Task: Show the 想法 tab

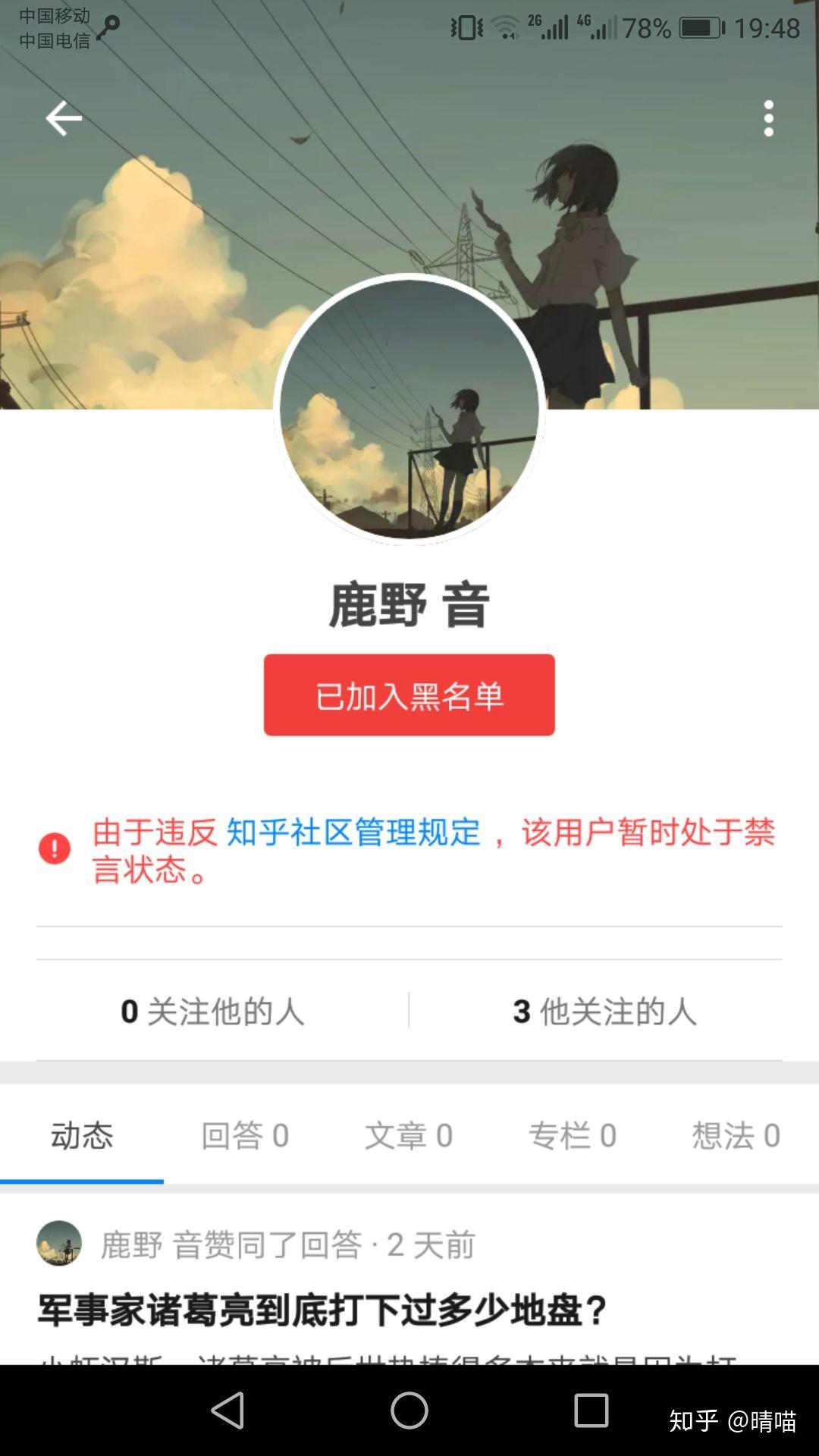Action: tap(736, 1136)
